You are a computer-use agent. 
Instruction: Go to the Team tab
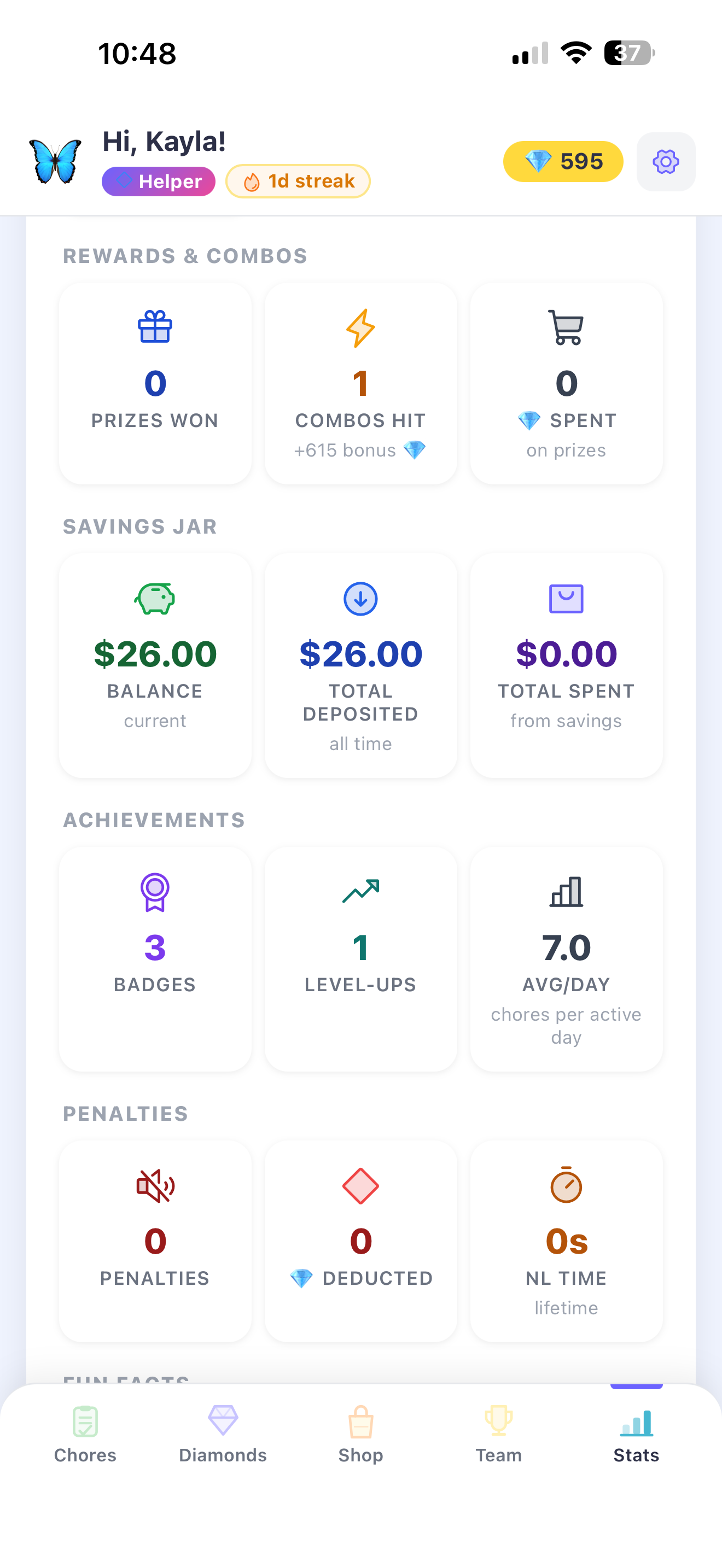coord(498,1434)
